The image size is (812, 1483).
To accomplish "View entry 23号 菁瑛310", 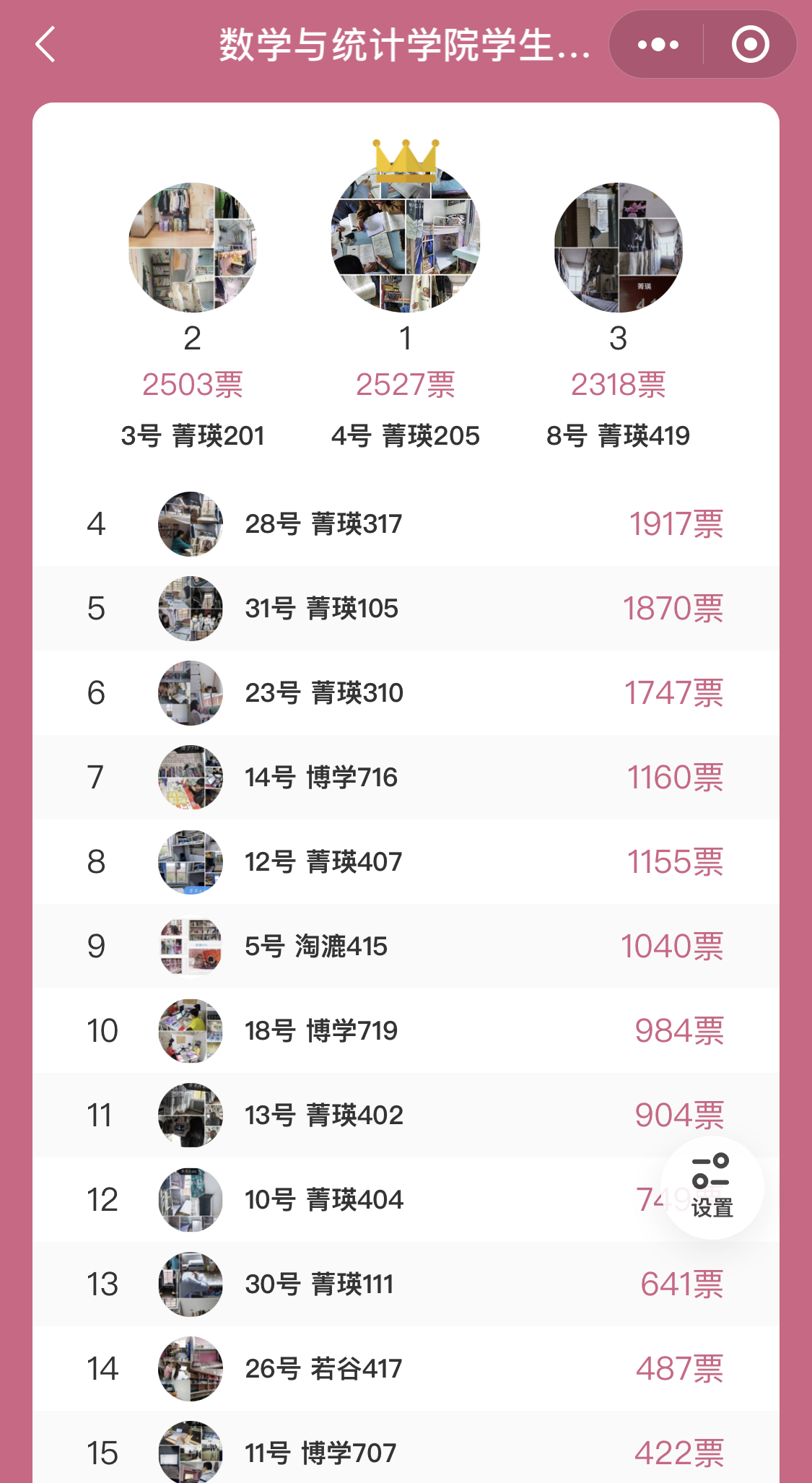I will point(324,693).
